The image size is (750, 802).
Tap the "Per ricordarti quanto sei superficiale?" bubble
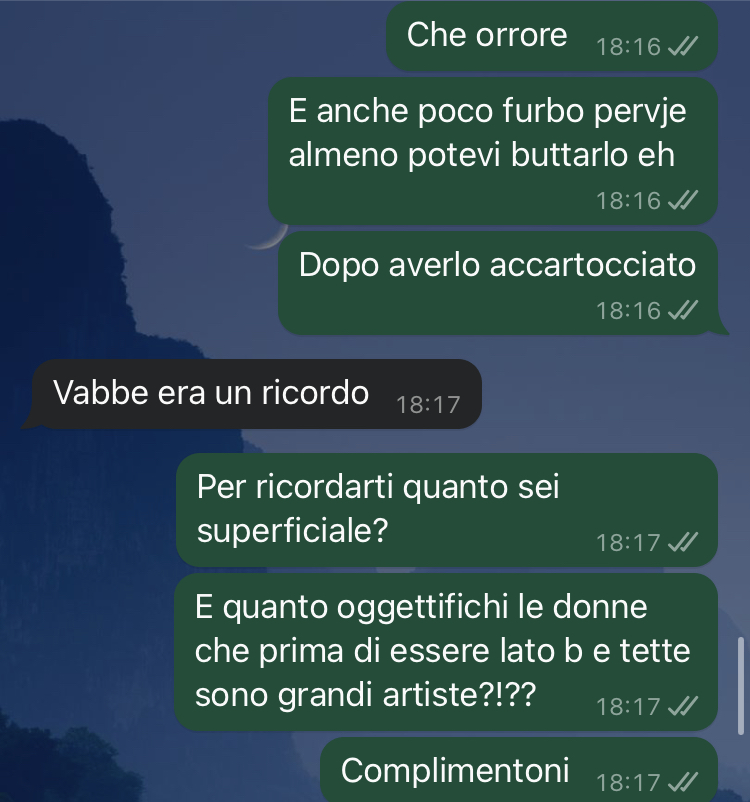[447, 510]
